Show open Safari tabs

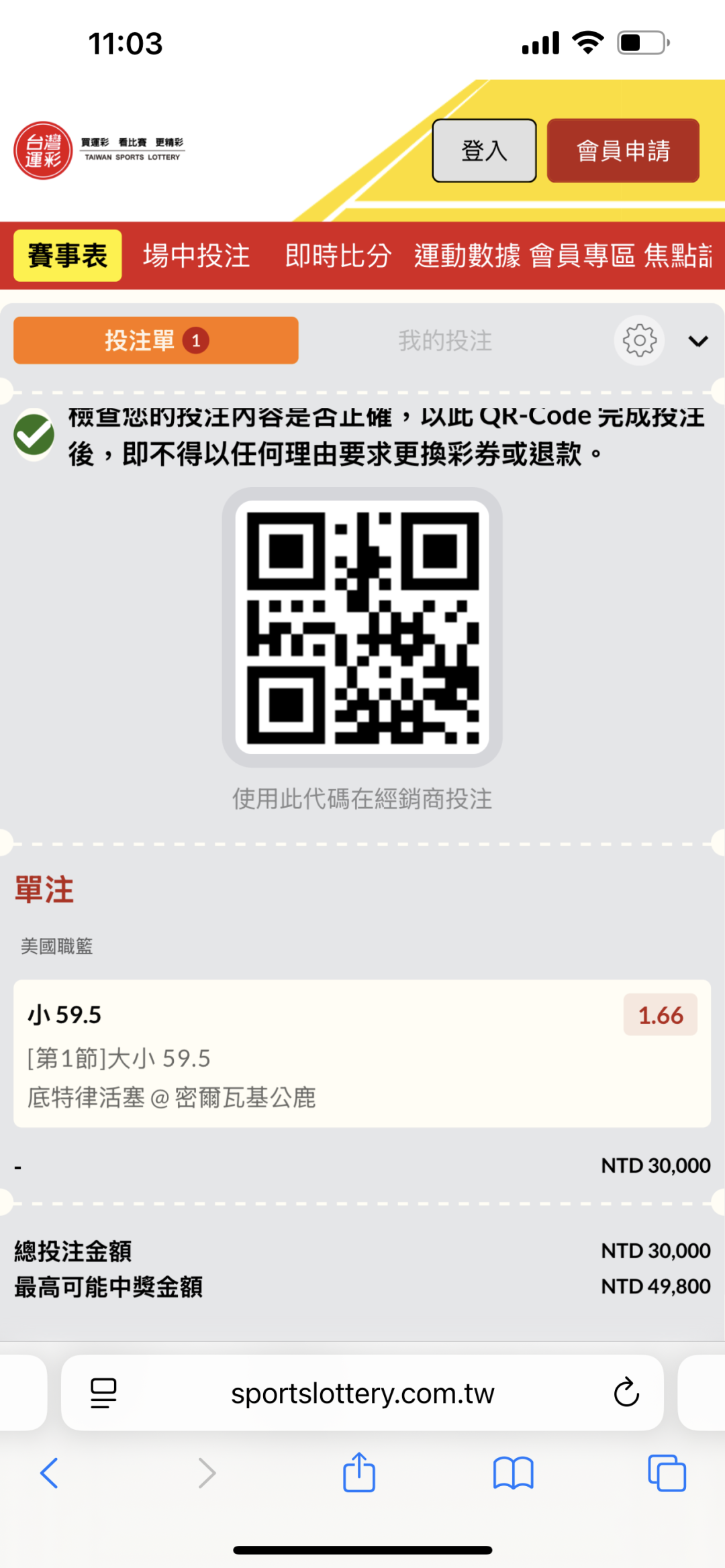(x=667, y=1473)
